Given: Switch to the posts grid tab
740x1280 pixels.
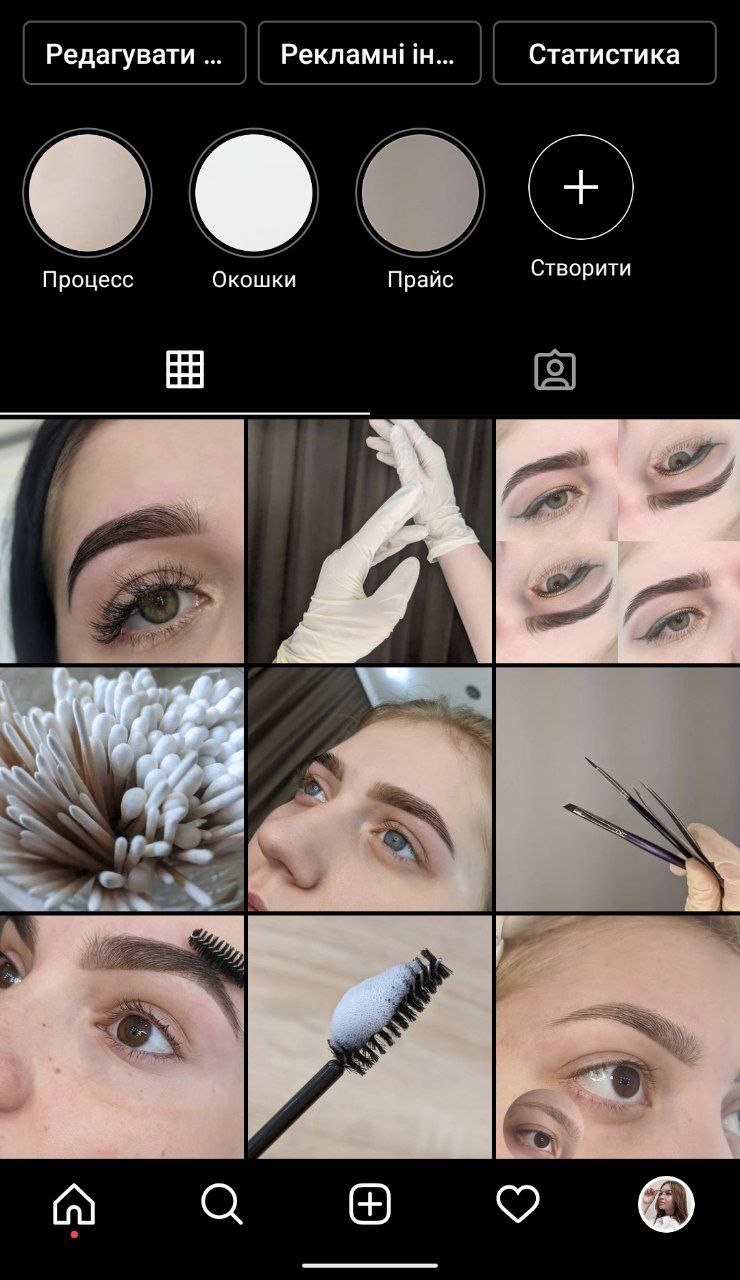Looking at the screenshot, I should pos(185,370).
